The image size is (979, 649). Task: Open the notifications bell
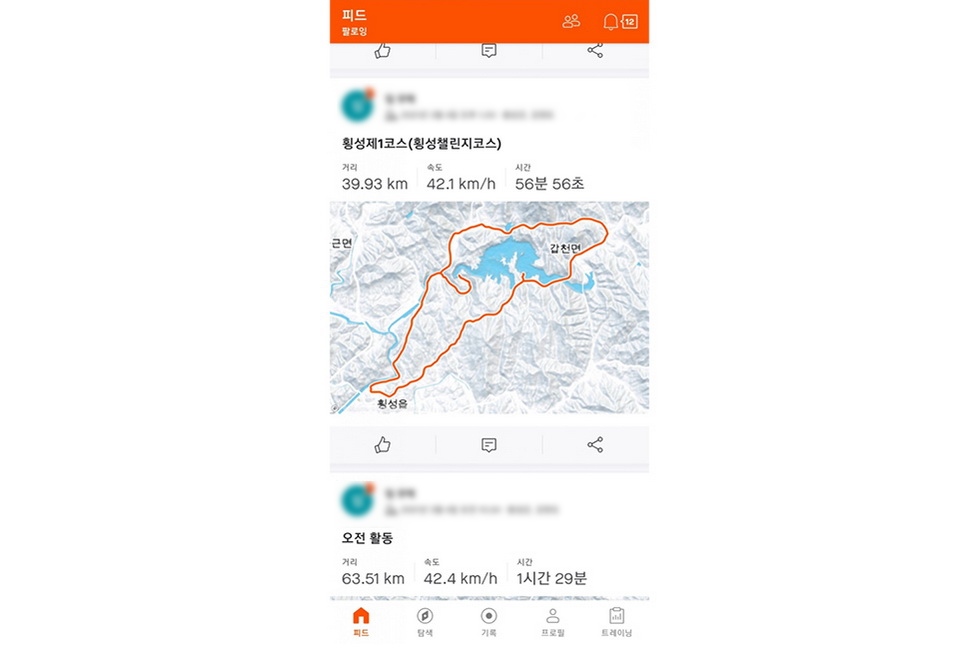(x=611, y=21)
